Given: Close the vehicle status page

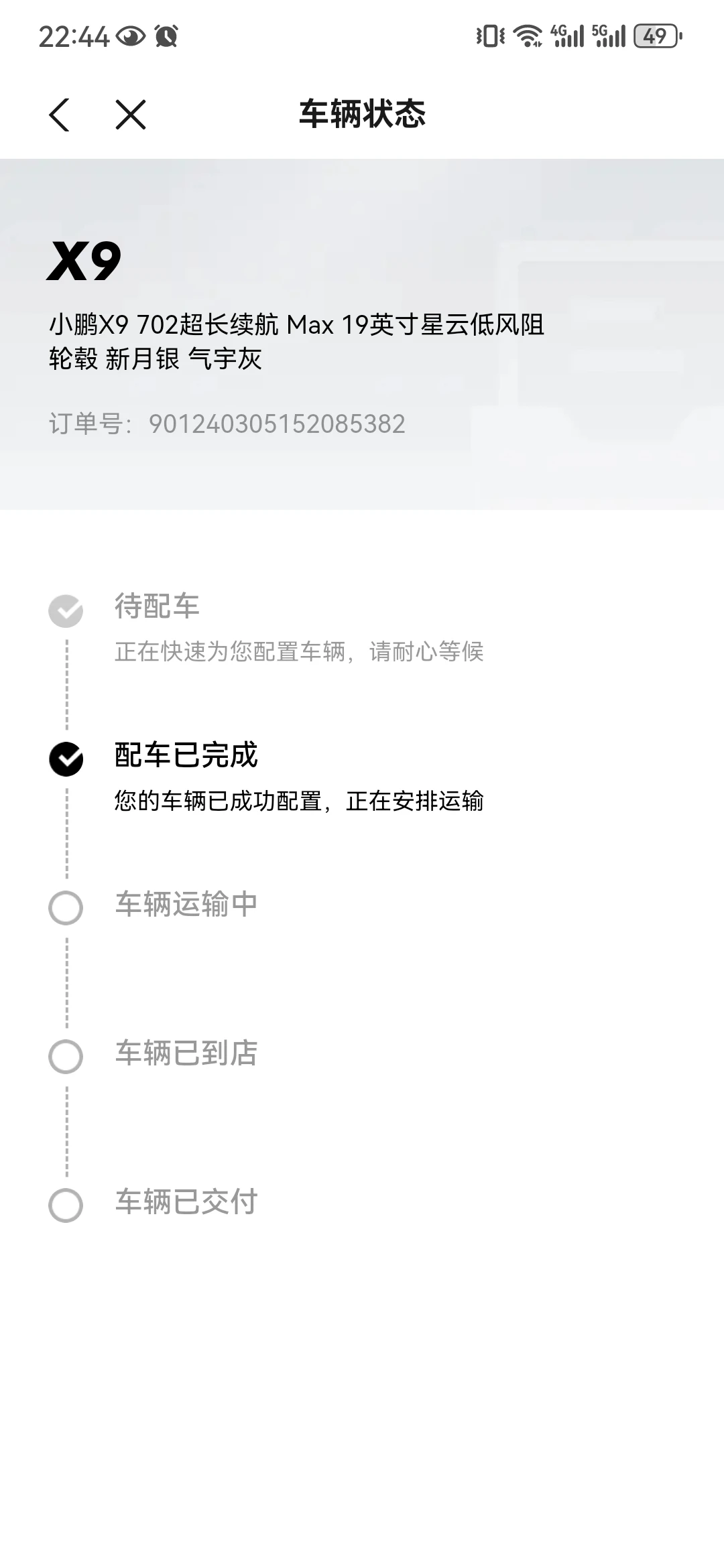Looking at the screenshot, I should tap(131, 115).
